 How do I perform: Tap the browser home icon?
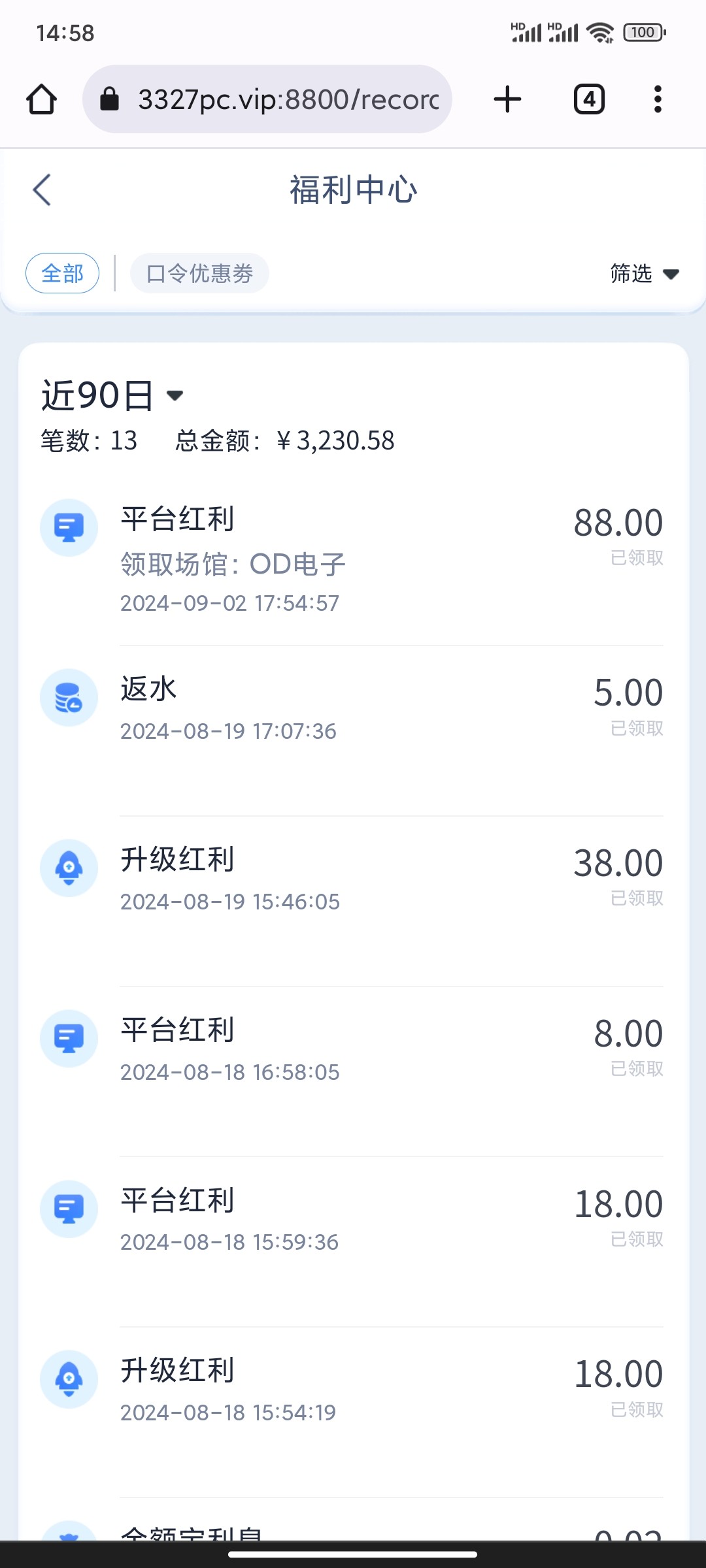point(41,99)
